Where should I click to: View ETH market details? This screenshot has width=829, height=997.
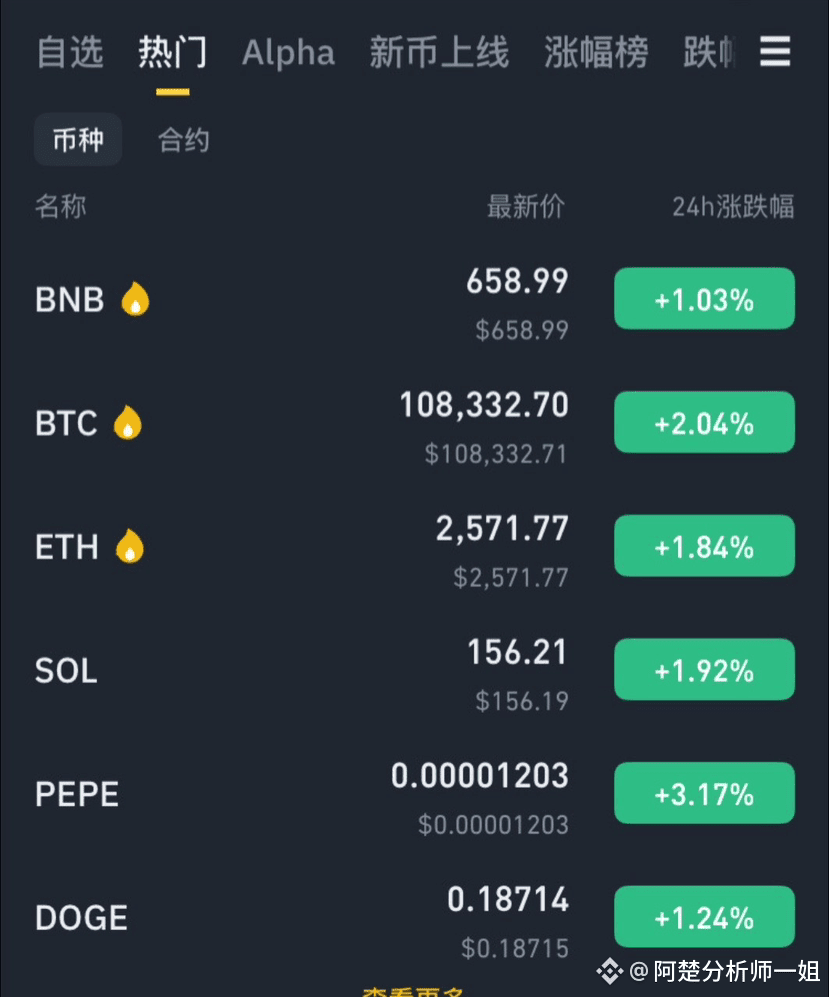pyautogui.click(x=414, y=546)
